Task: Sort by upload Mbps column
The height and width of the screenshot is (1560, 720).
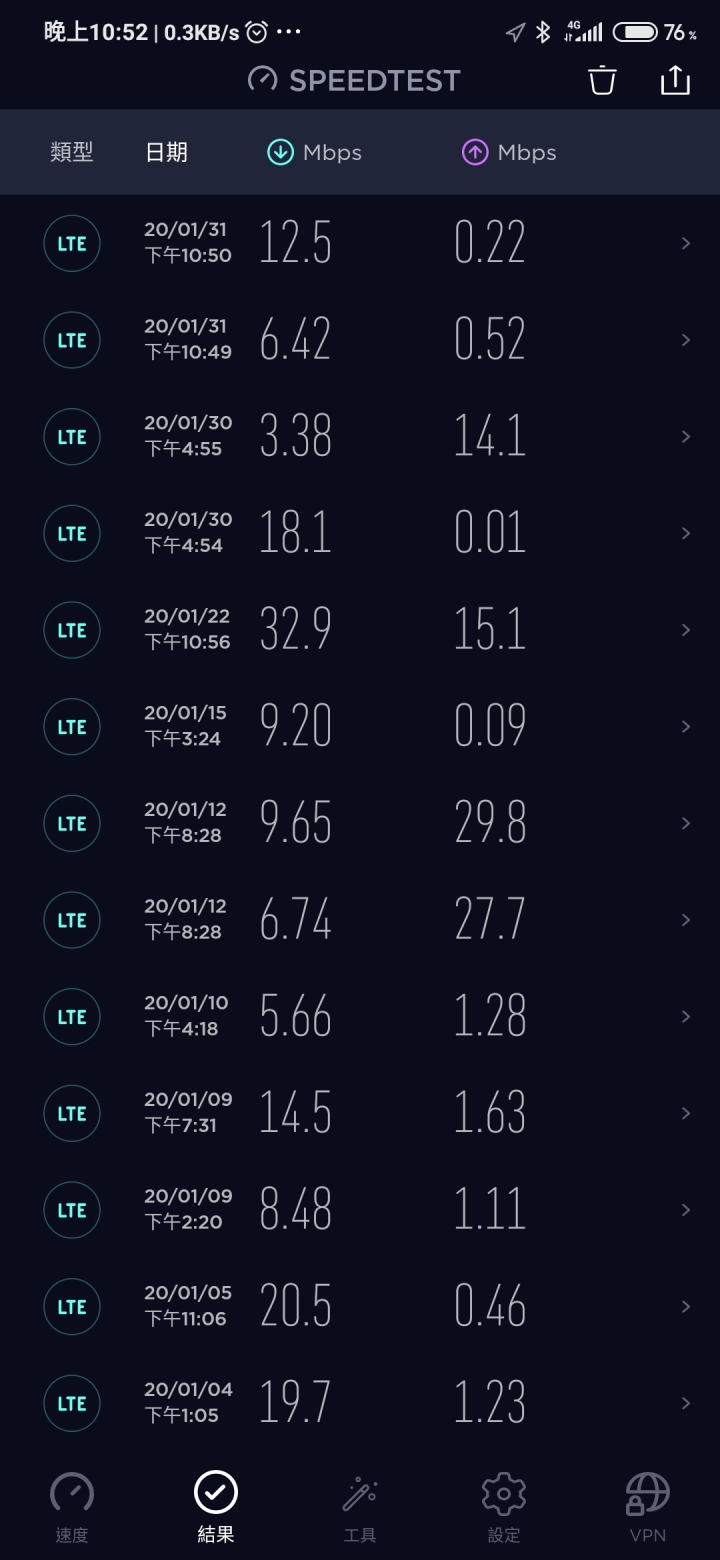Action: [x=509, y=152]
